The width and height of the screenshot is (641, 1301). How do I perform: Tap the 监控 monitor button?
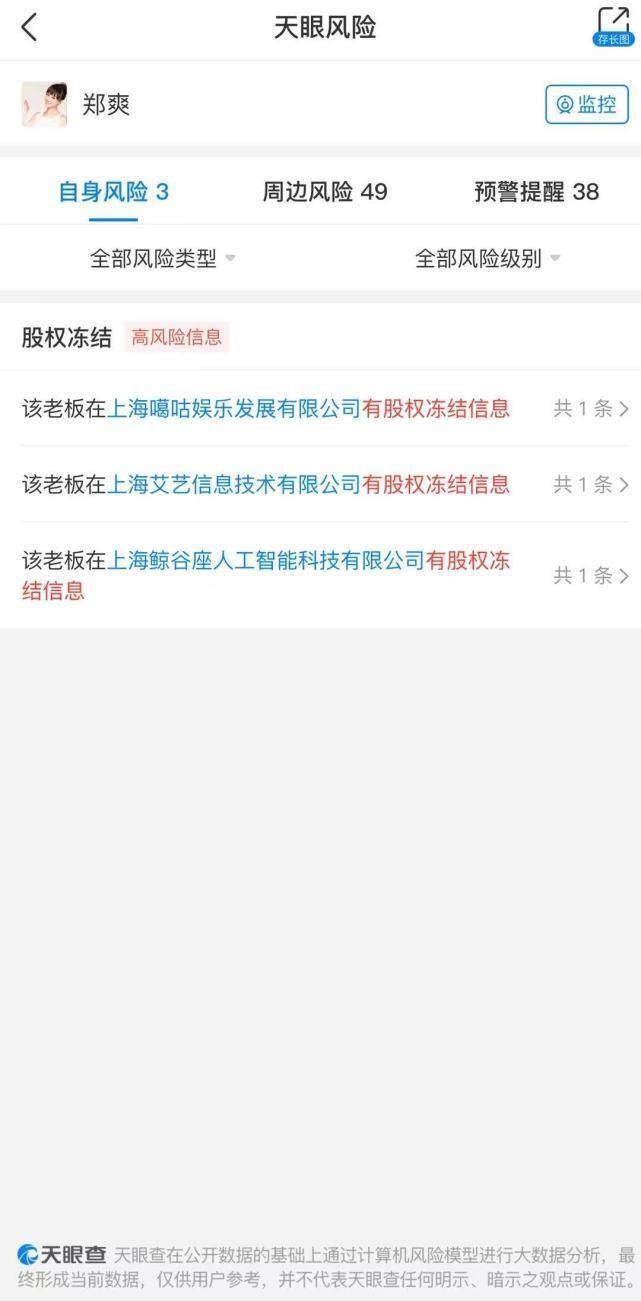click(586, 104)
